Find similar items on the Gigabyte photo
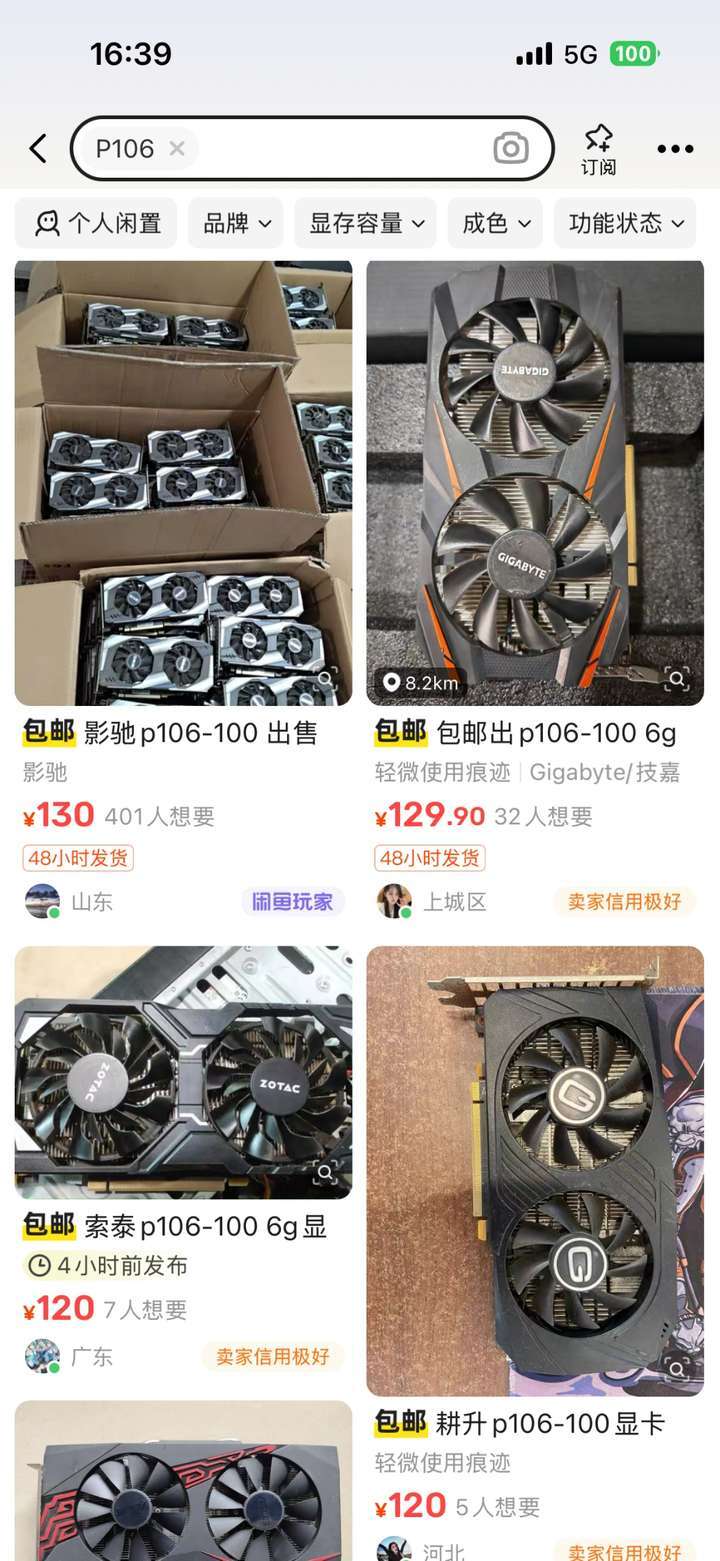Viewport: 720px width, 1561px height. (677, 681)
